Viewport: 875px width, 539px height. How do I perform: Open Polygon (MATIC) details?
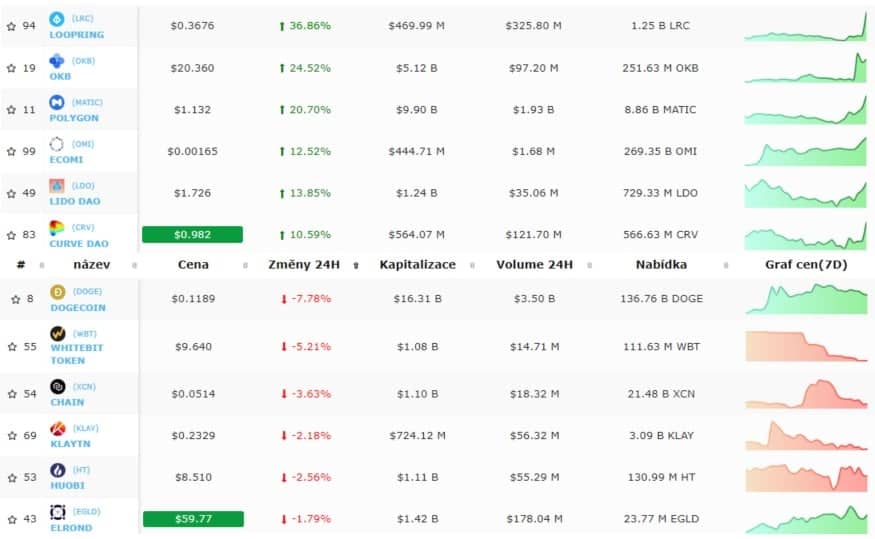tap(74, 118)
